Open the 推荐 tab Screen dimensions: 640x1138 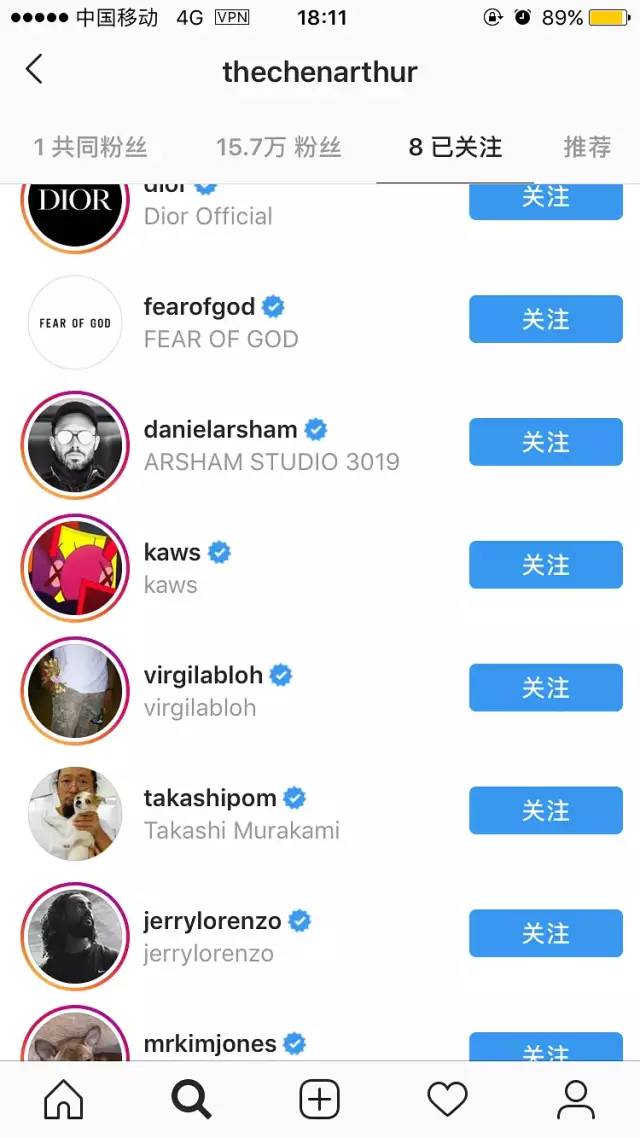[587, 148]
